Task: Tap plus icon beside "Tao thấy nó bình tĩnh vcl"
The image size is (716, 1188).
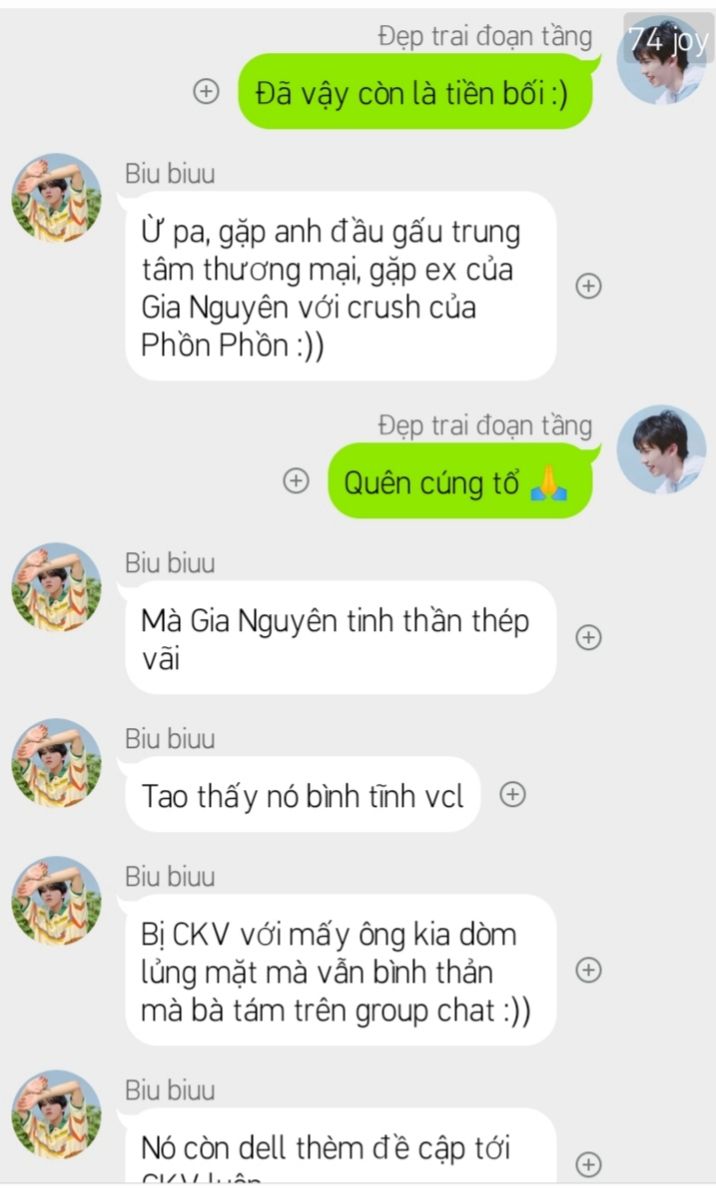Action: tap(513, 794)
